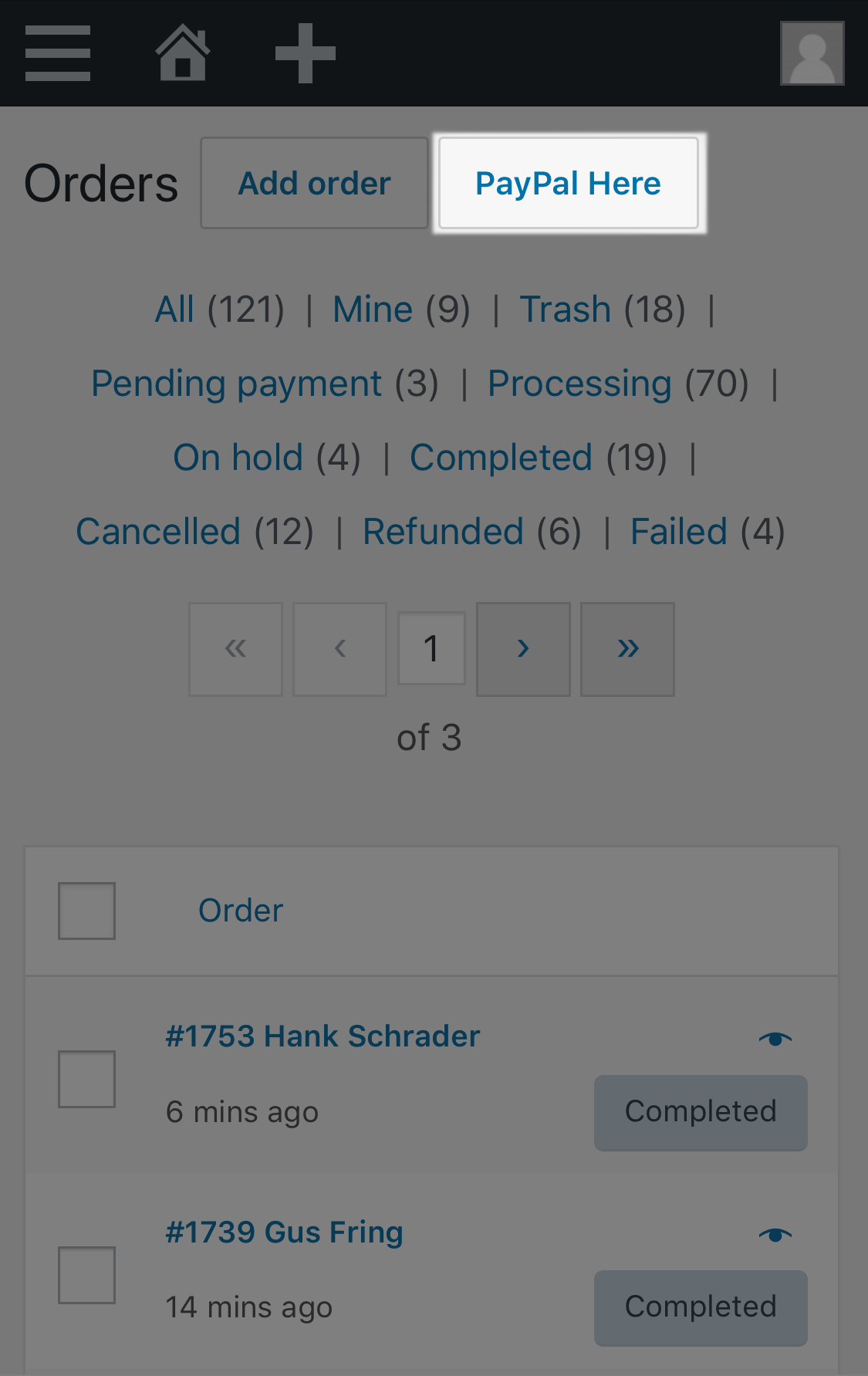Show Pending payment orders
Screen dimensions: 868x1376
pos(236,384)
